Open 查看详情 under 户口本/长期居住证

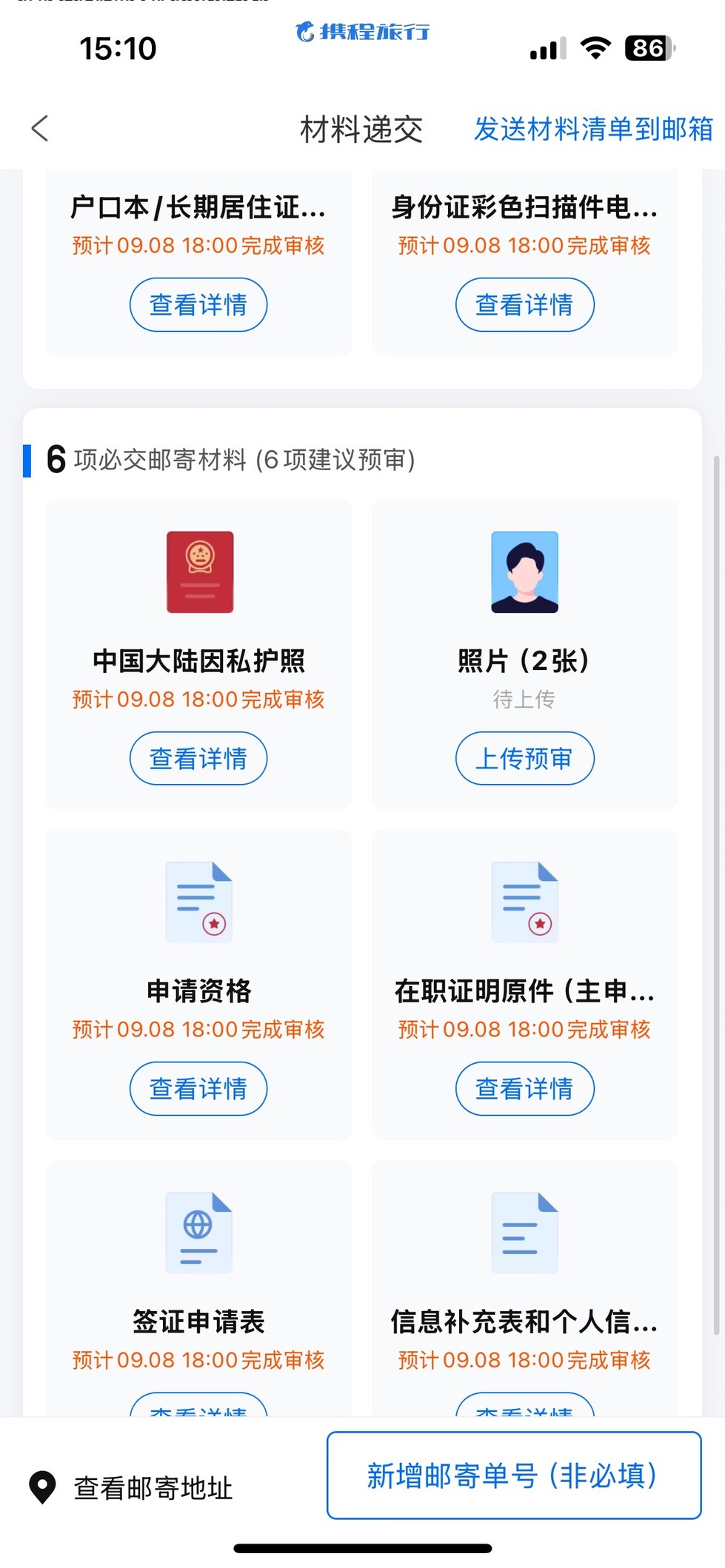pyautogui.click(x=198, y=304)
